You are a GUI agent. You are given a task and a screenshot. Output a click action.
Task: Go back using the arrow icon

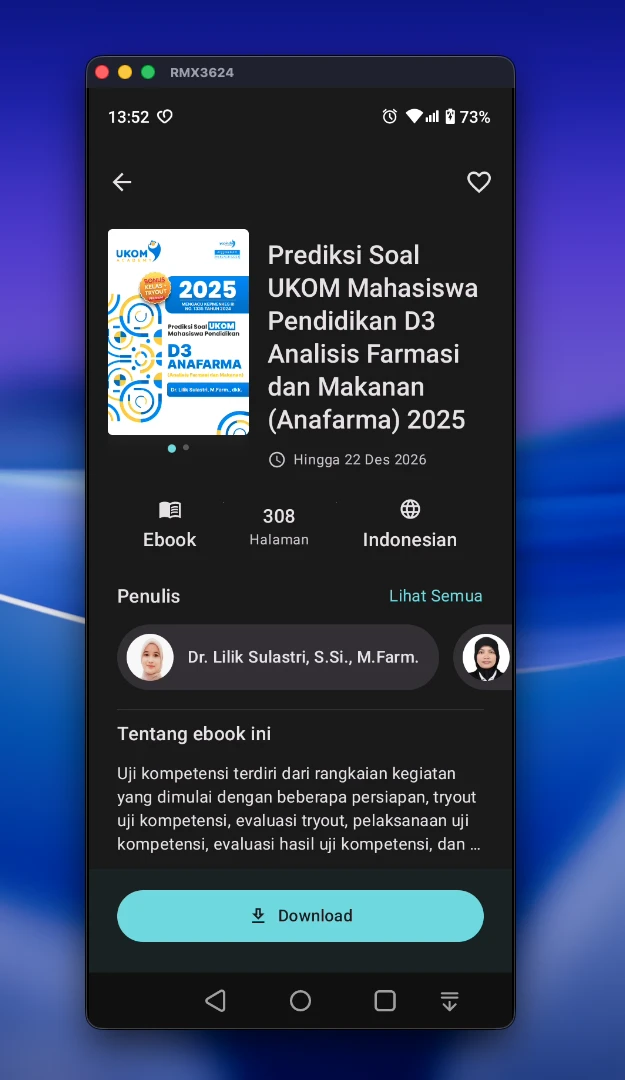[x=122, y=182]
